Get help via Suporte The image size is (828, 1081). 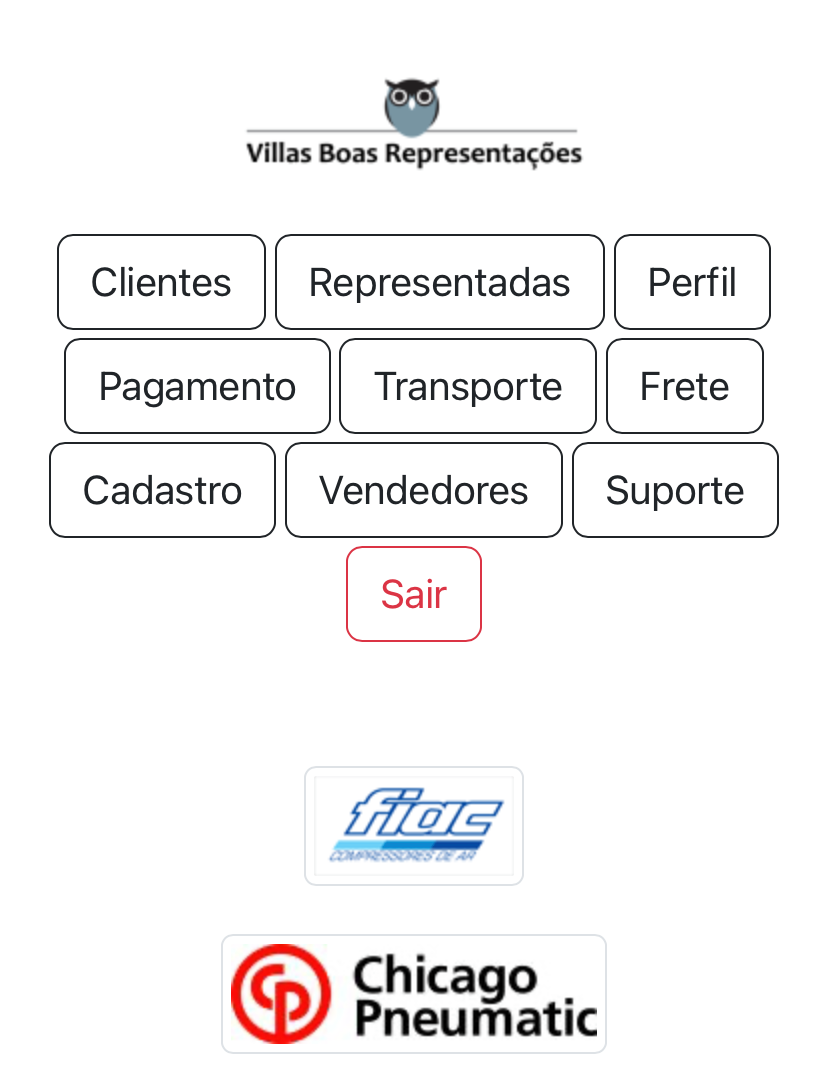click(x=675, y=490)
